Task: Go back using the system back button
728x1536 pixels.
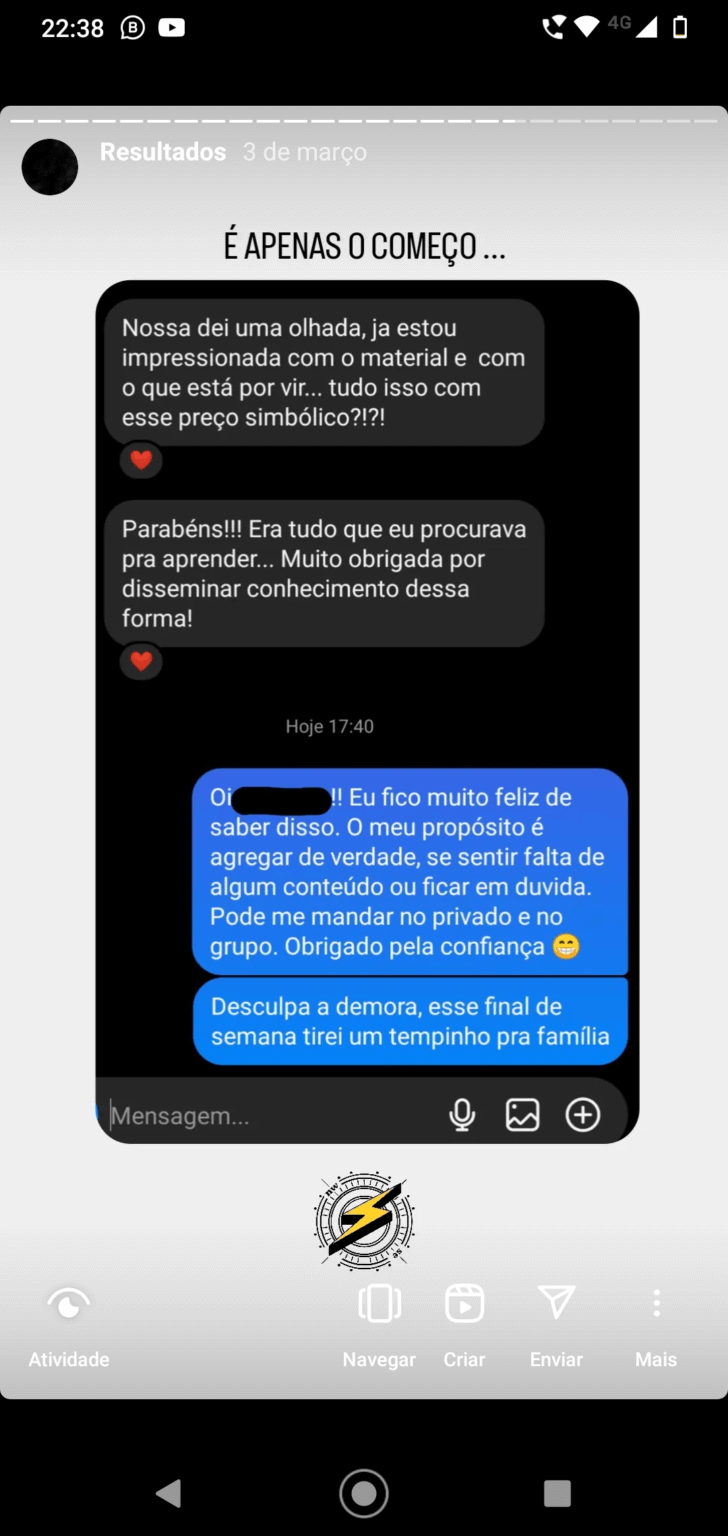Action: pos(168,1493)
